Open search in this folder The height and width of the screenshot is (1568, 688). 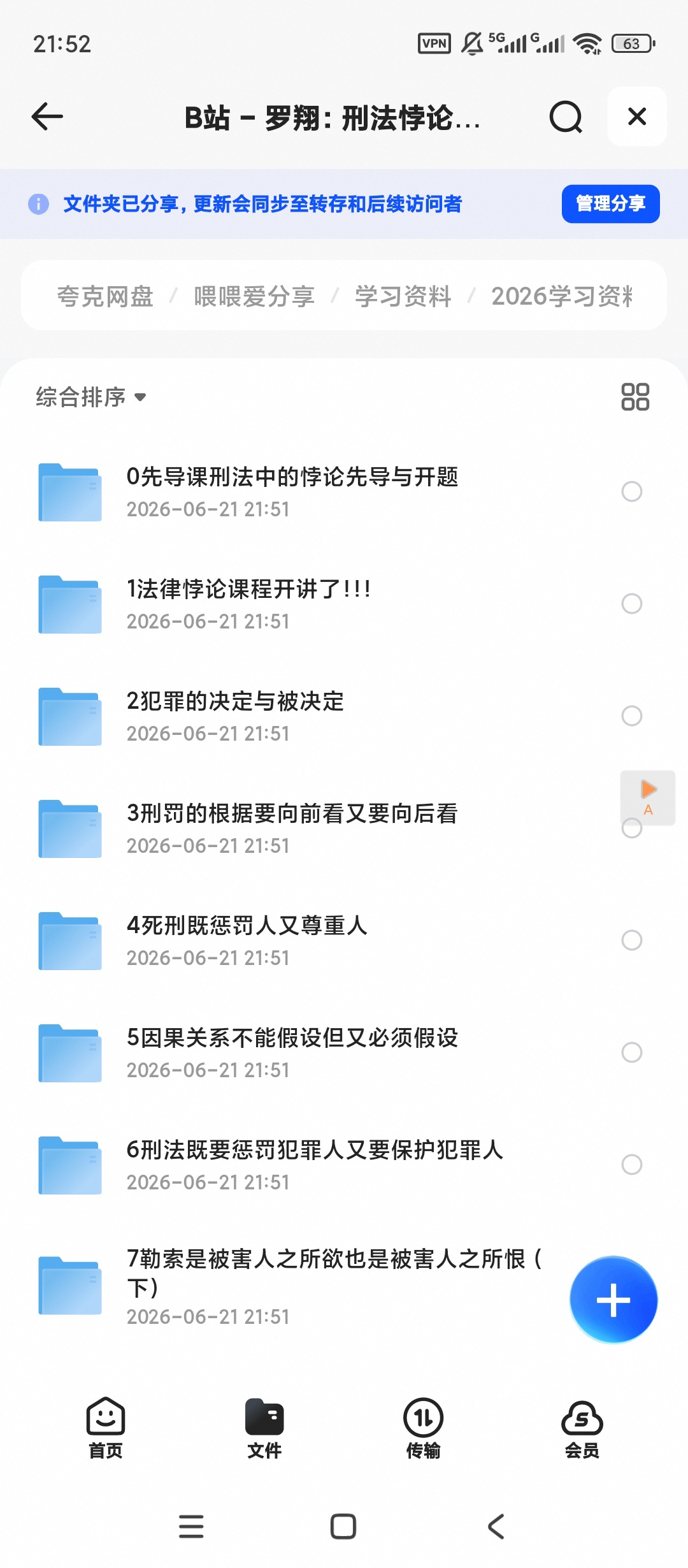pyautogui.click(x=566, y=117)
